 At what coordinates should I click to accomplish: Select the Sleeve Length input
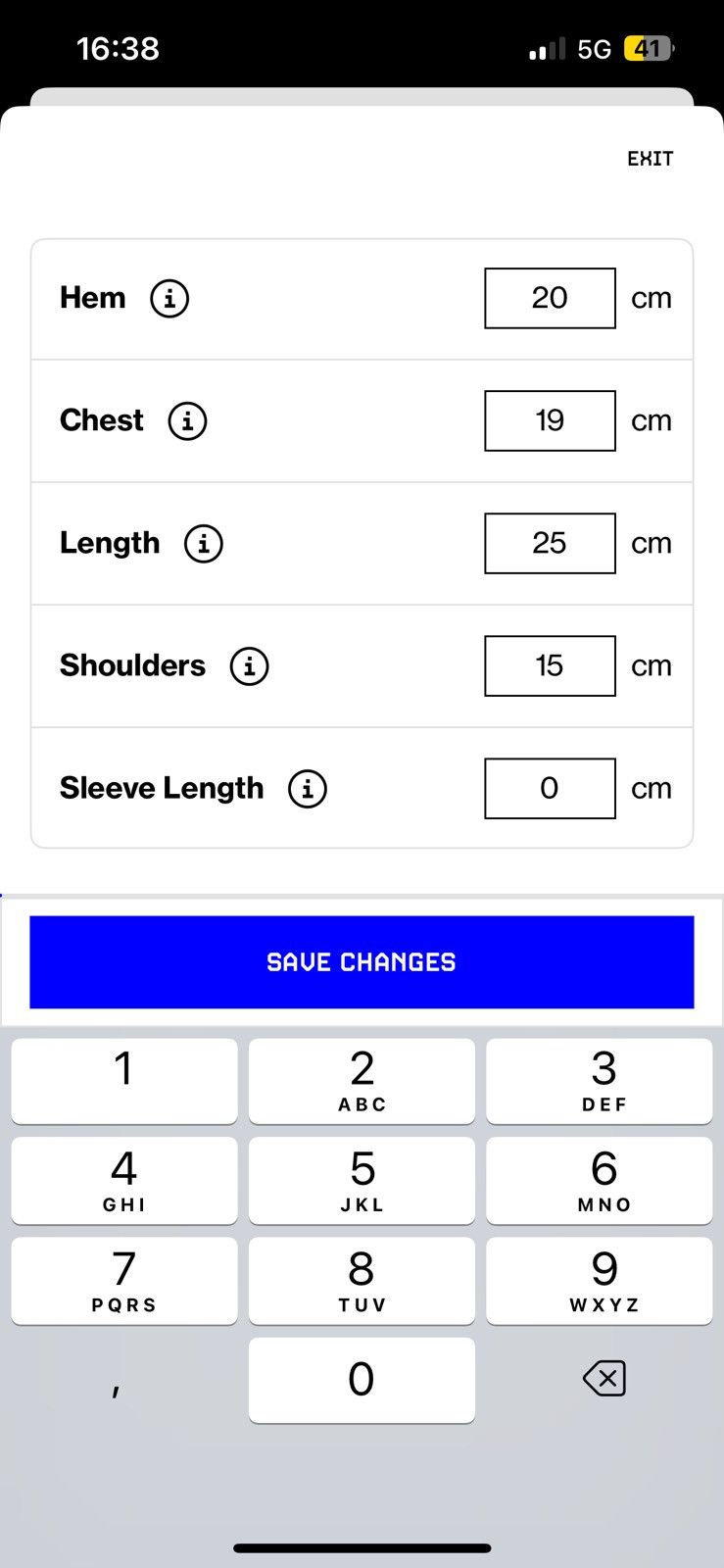[550, 788]
